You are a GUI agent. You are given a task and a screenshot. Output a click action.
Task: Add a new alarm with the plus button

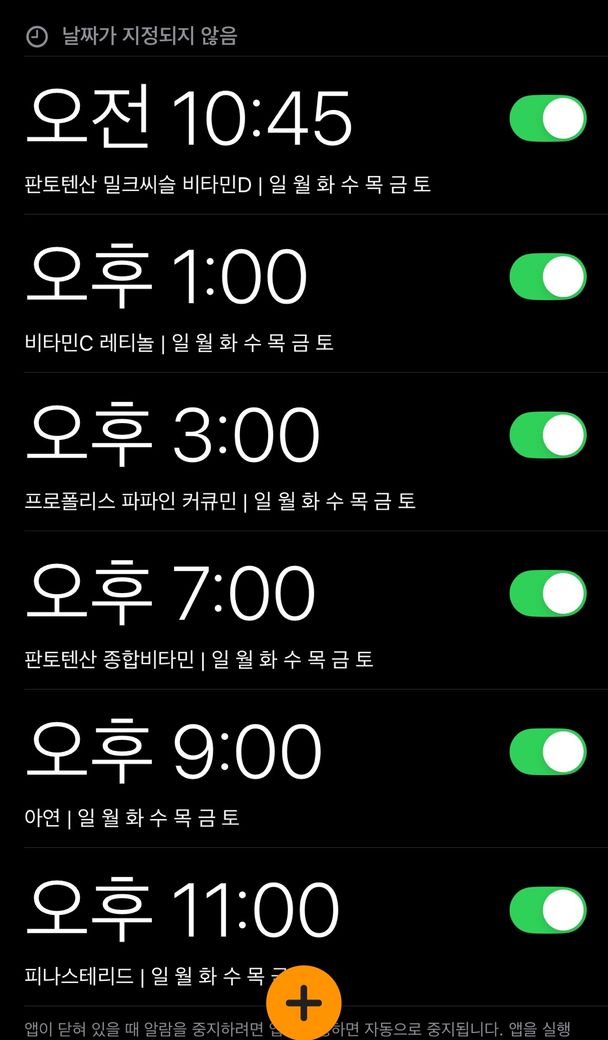(x=304, y=1003)
